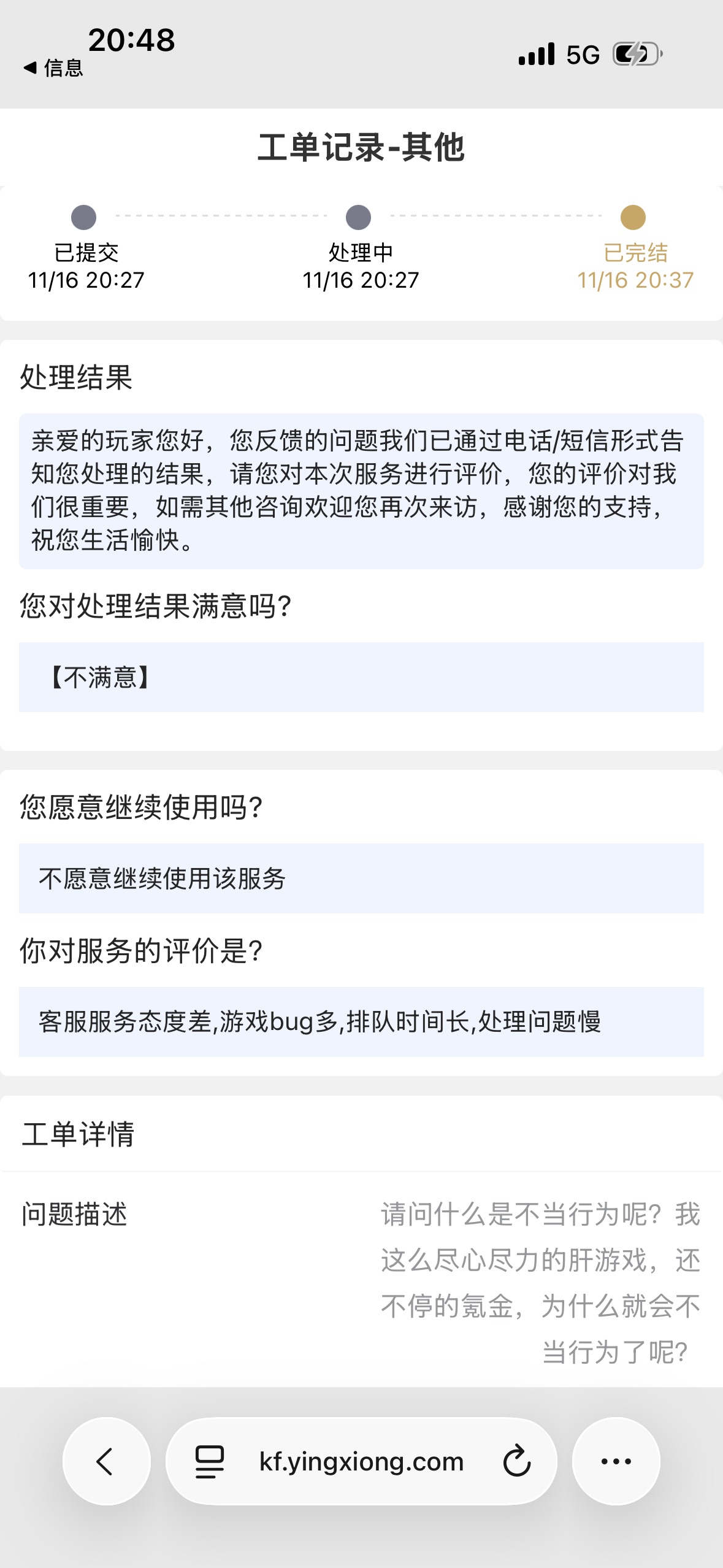Open the page reader menu icon
This screenshot has height=1568, width=723.
[209, 1461]
